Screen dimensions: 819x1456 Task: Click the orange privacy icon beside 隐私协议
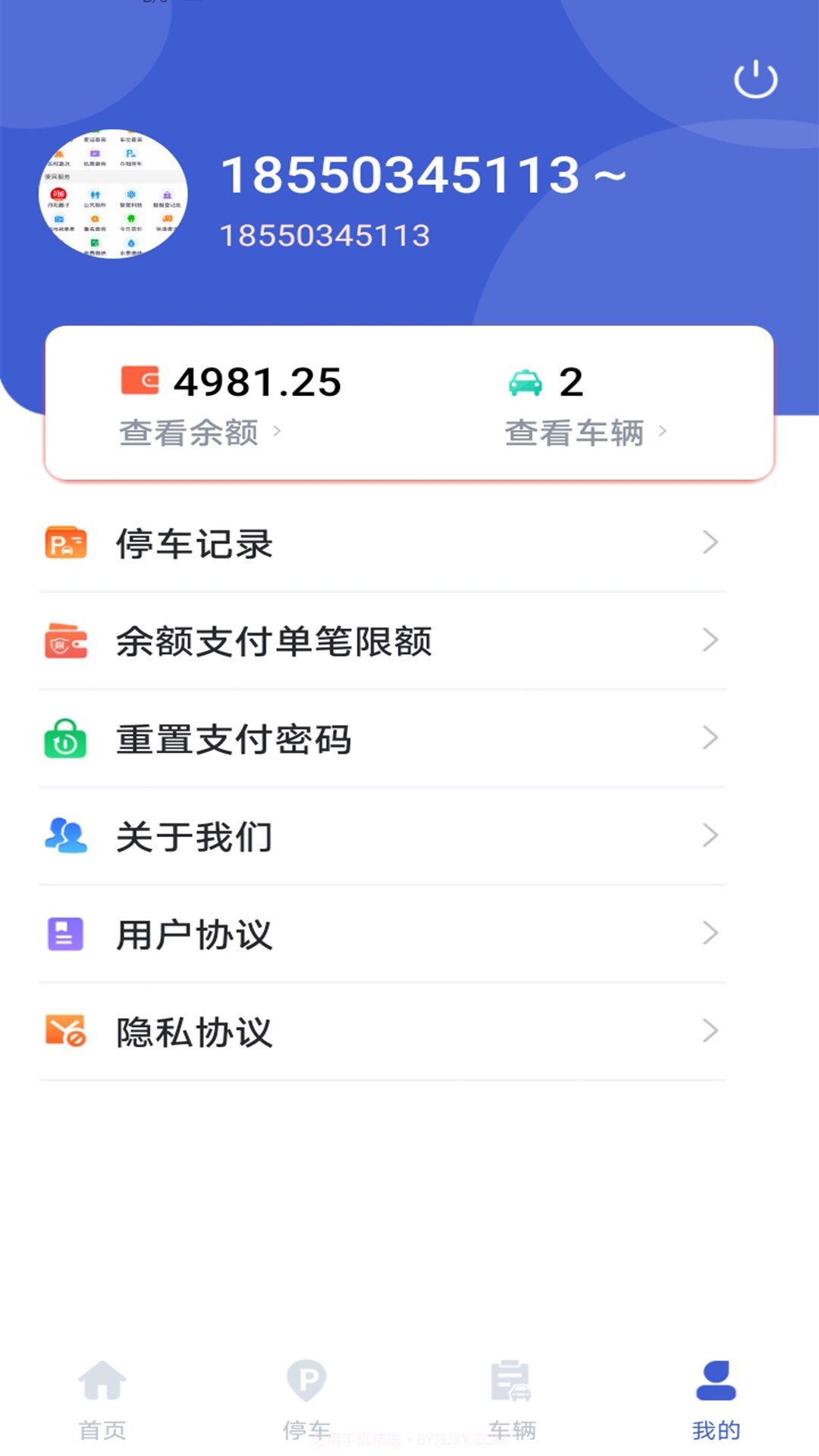(65, 1031)
